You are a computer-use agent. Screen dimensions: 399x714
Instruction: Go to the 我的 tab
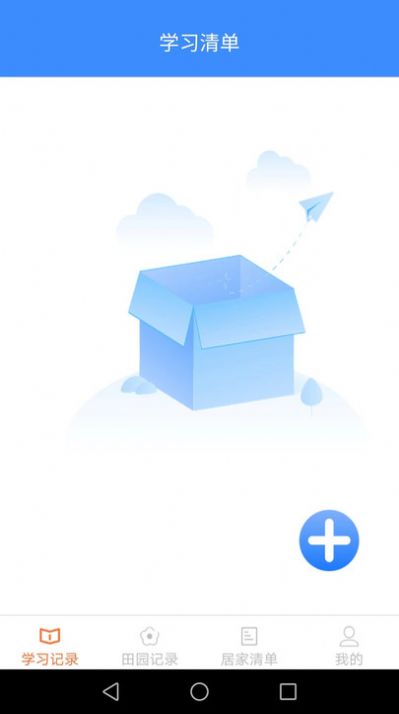[x=349, y=647]
